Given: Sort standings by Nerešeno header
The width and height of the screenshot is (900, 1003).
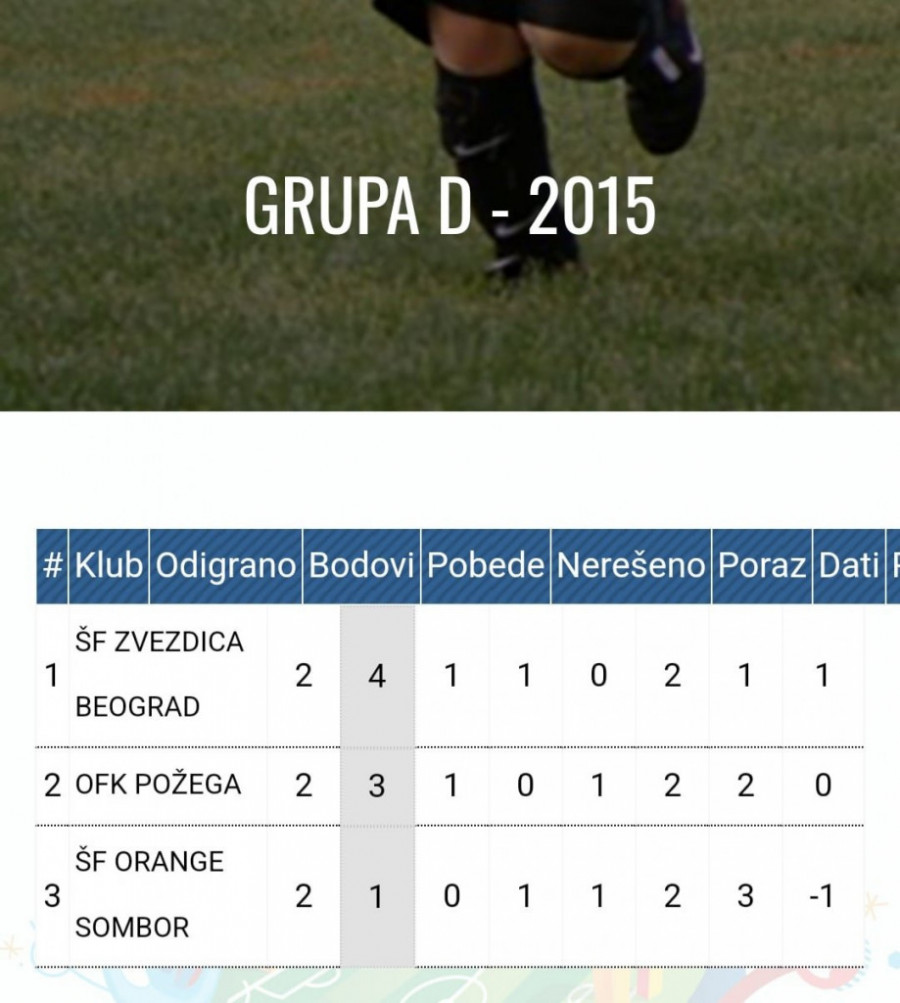Looking at the screenshot, I should (630, 566).
